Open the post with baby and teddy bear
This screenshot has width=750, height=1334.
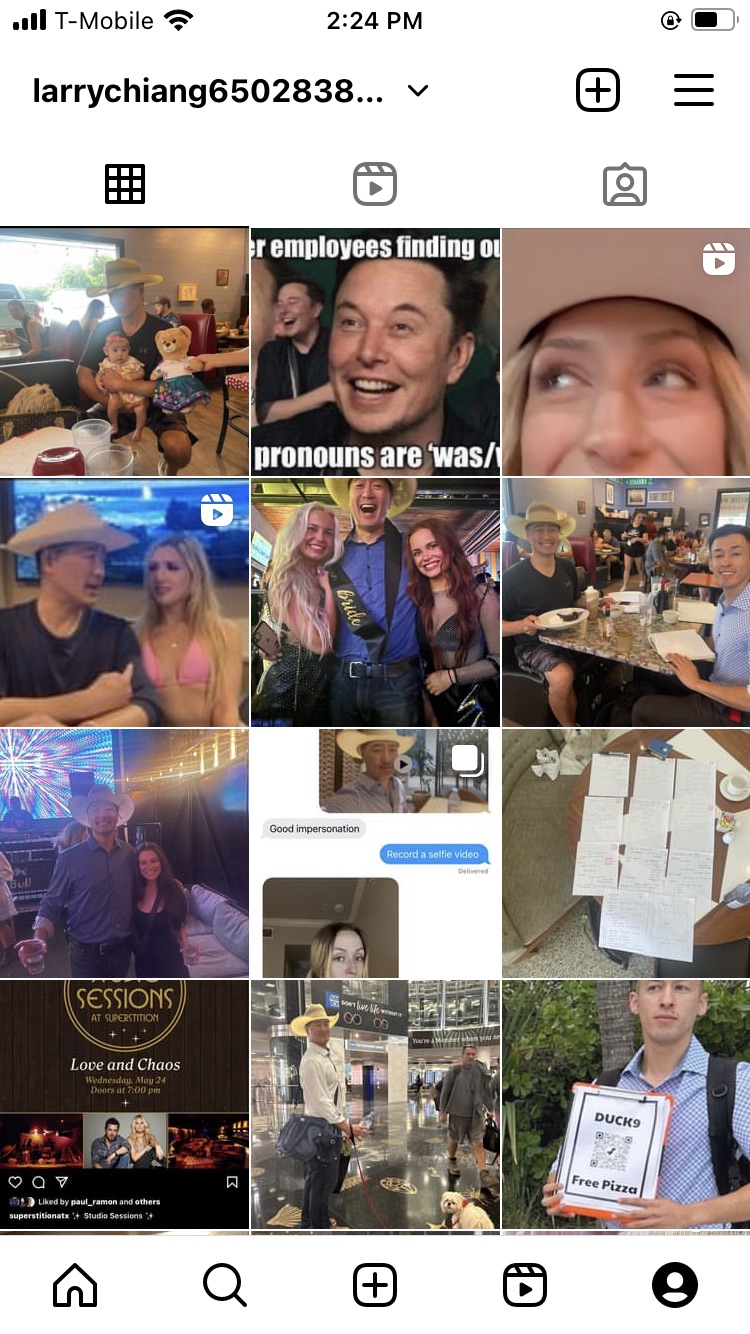[x=124, y=352]
